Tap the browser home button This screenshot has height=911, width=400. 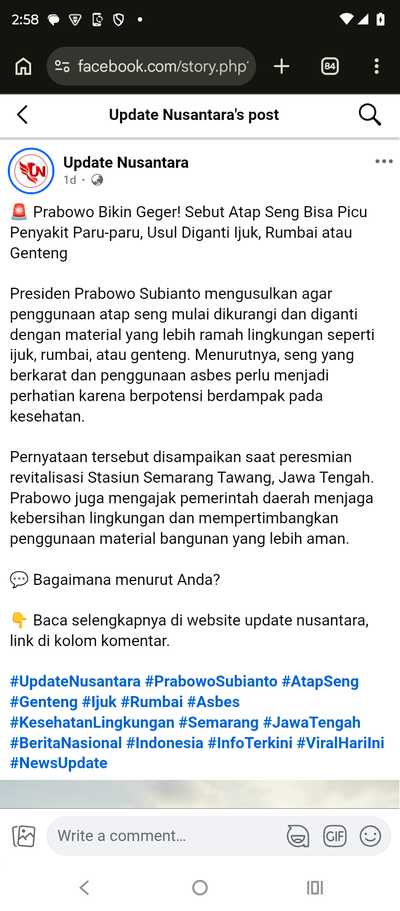point(23,67)
